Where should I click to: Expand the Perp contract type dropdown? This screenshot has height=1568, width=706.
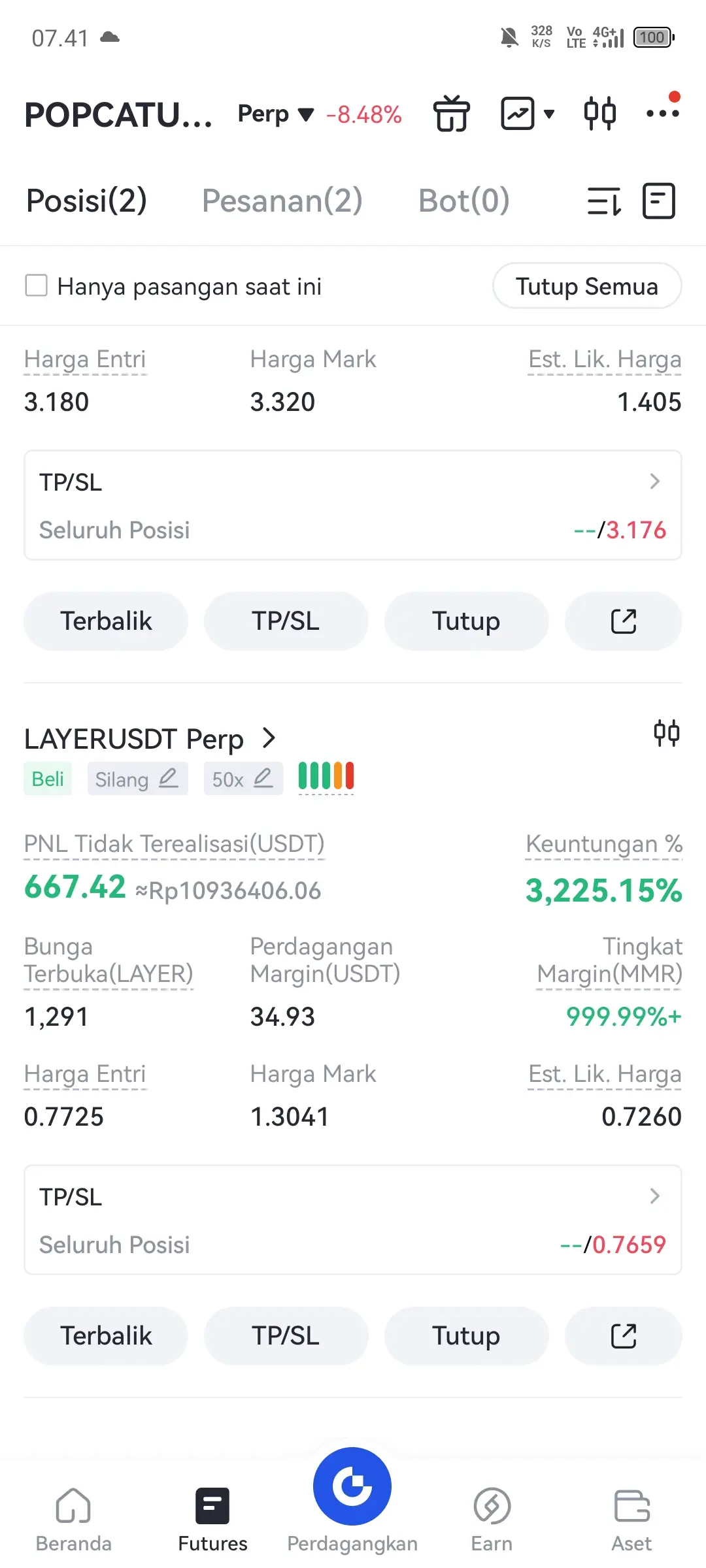(276, 114)
